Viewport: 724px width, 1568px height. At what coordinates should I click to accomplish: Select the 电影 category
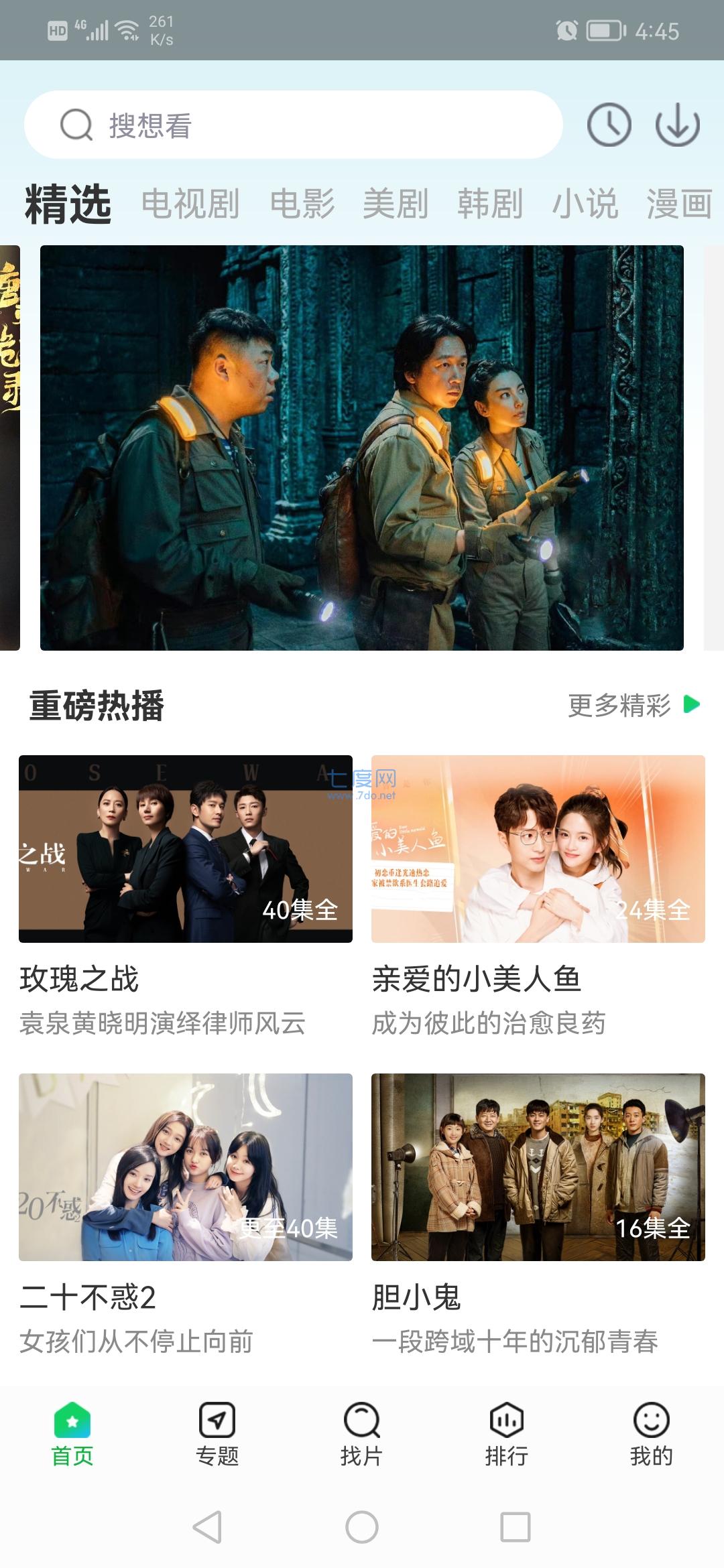[303, 204]
